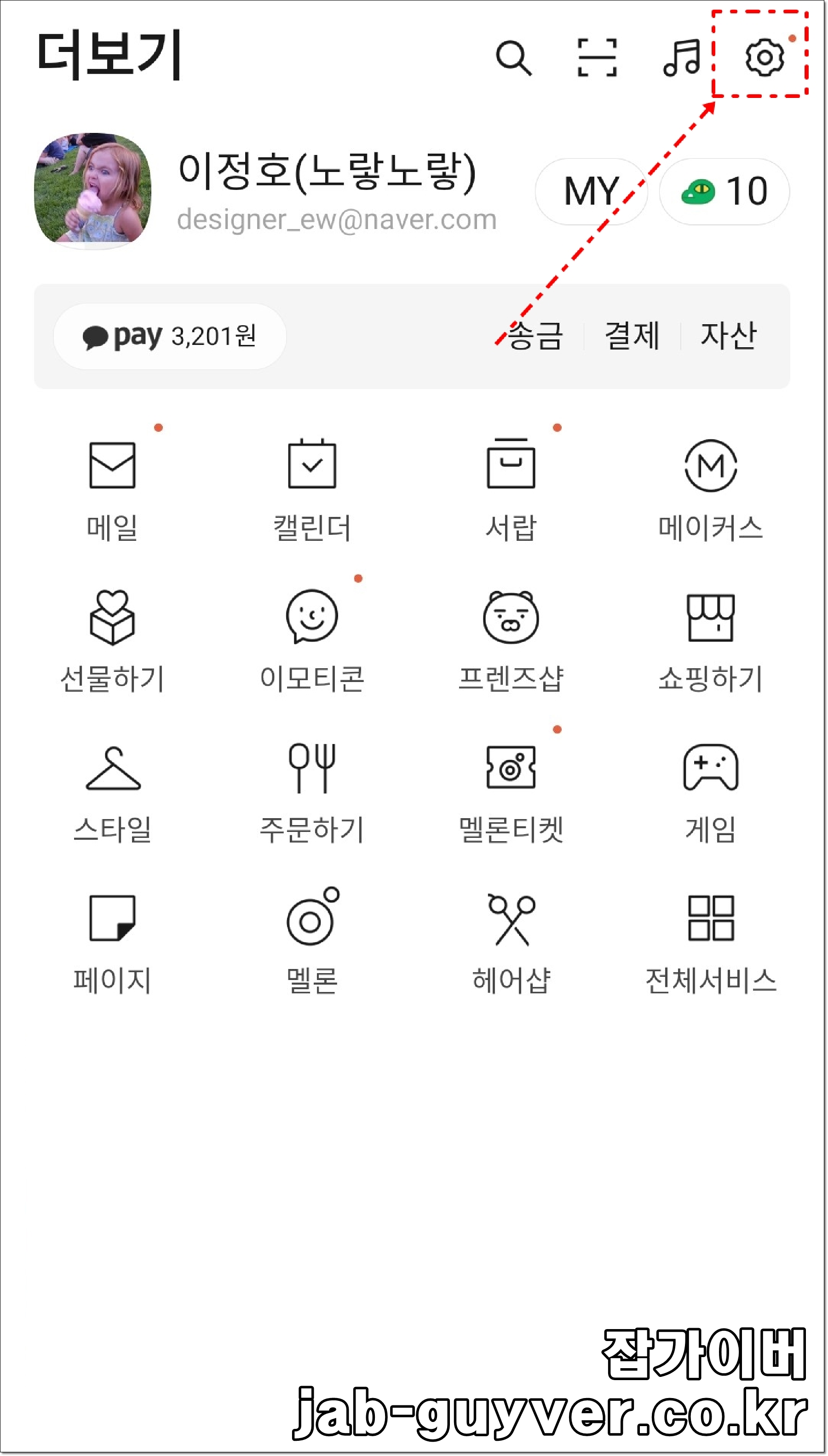Open the MY button
Screen dimensions: 828x1456
tap(591, 191)
